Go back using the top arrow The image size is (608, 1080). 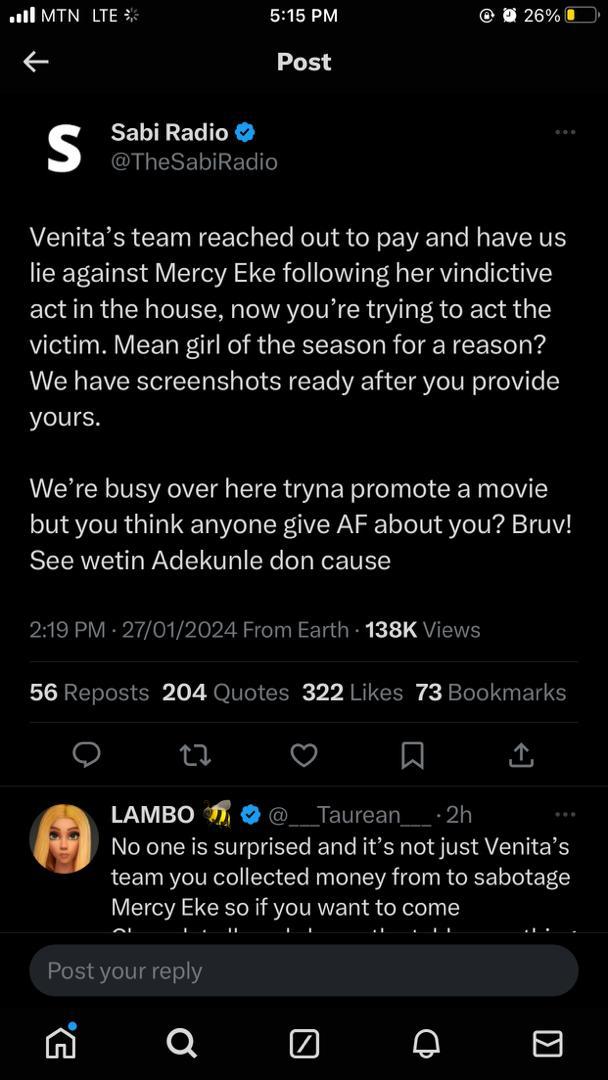pyautogui.click(x=36, y=62)
